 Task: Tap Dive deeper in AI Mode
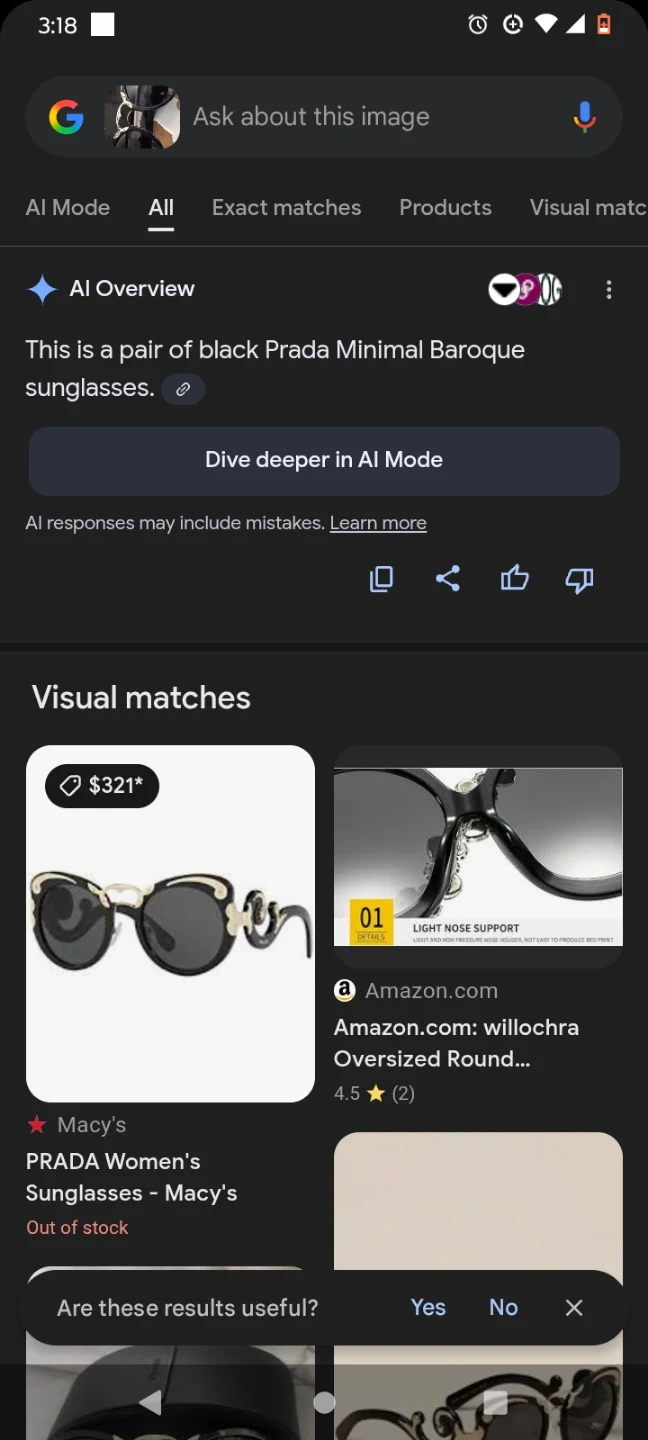324,460
